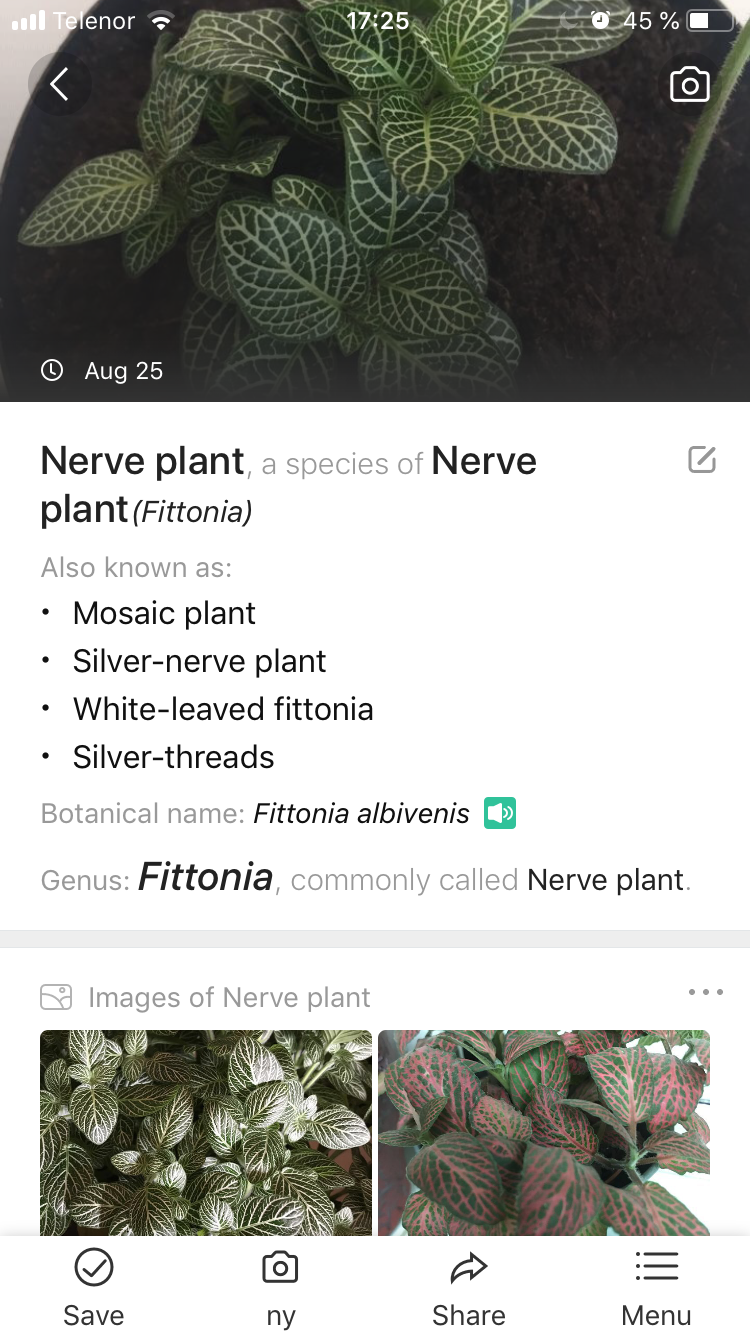Open the bottom bar Menu

point(656,1288)
